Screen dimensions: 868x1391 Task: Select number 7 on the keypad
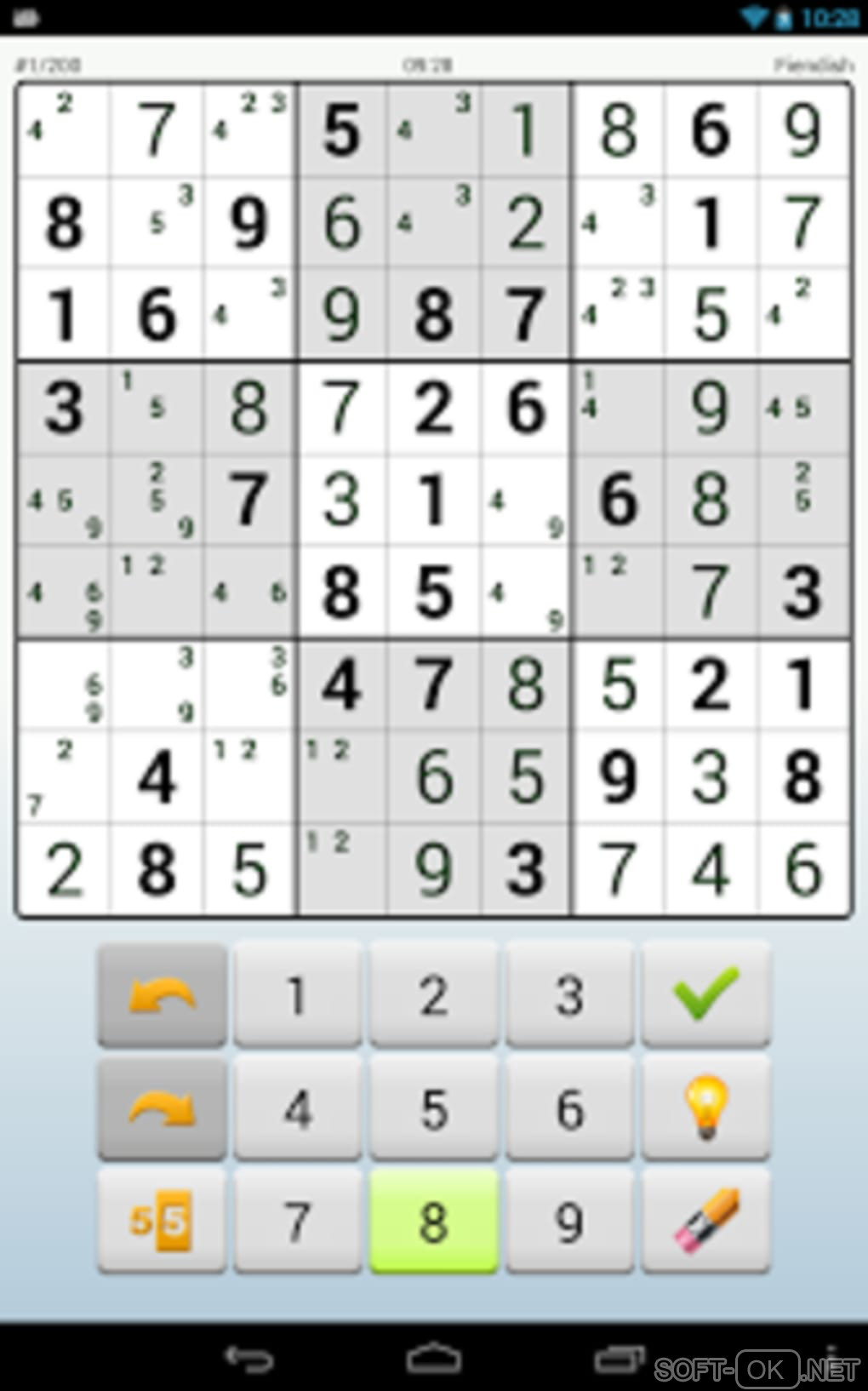click(x=297, y=1221)
